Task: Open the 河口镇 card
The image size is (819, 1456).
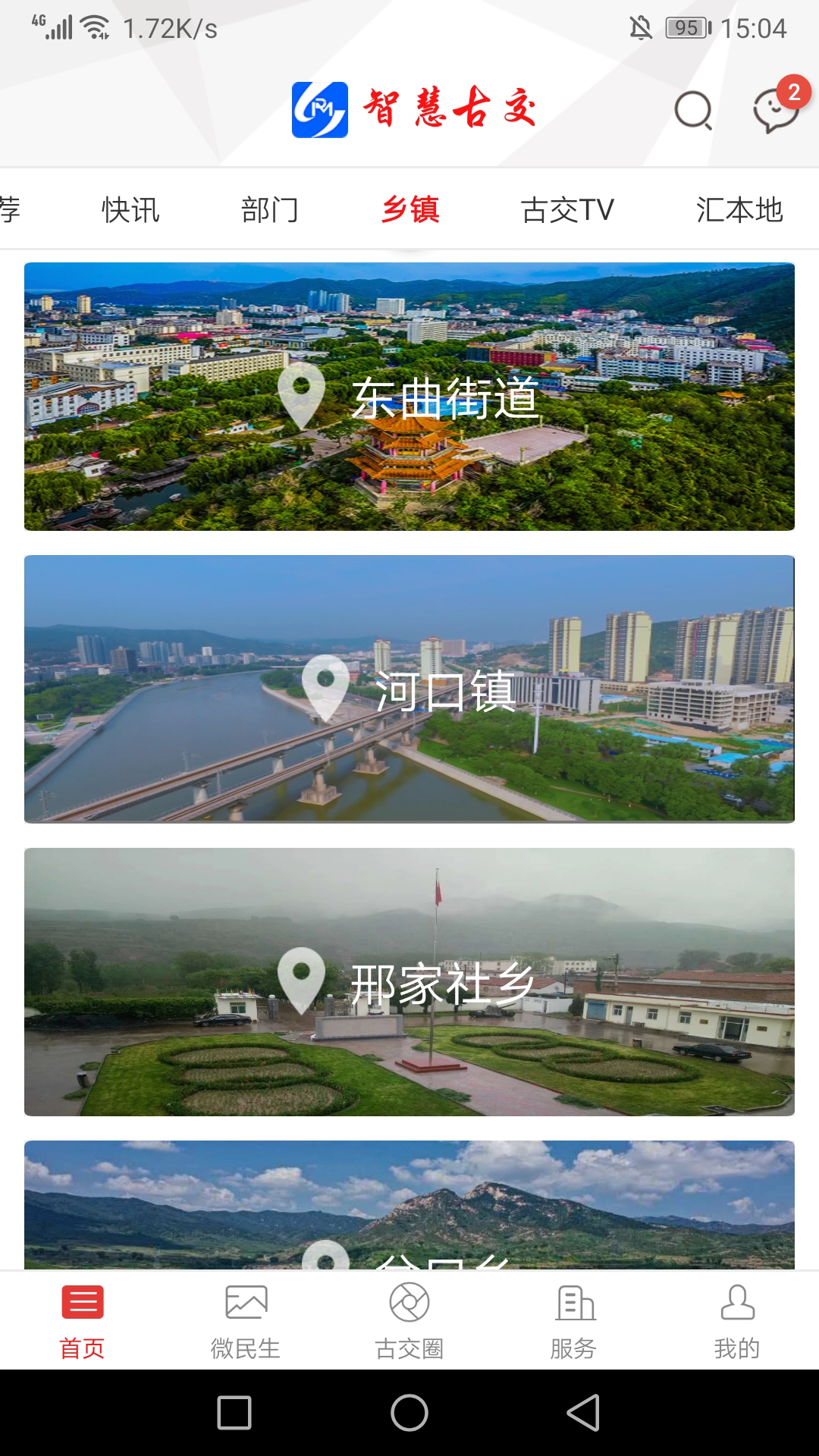Action: (409, 689)
